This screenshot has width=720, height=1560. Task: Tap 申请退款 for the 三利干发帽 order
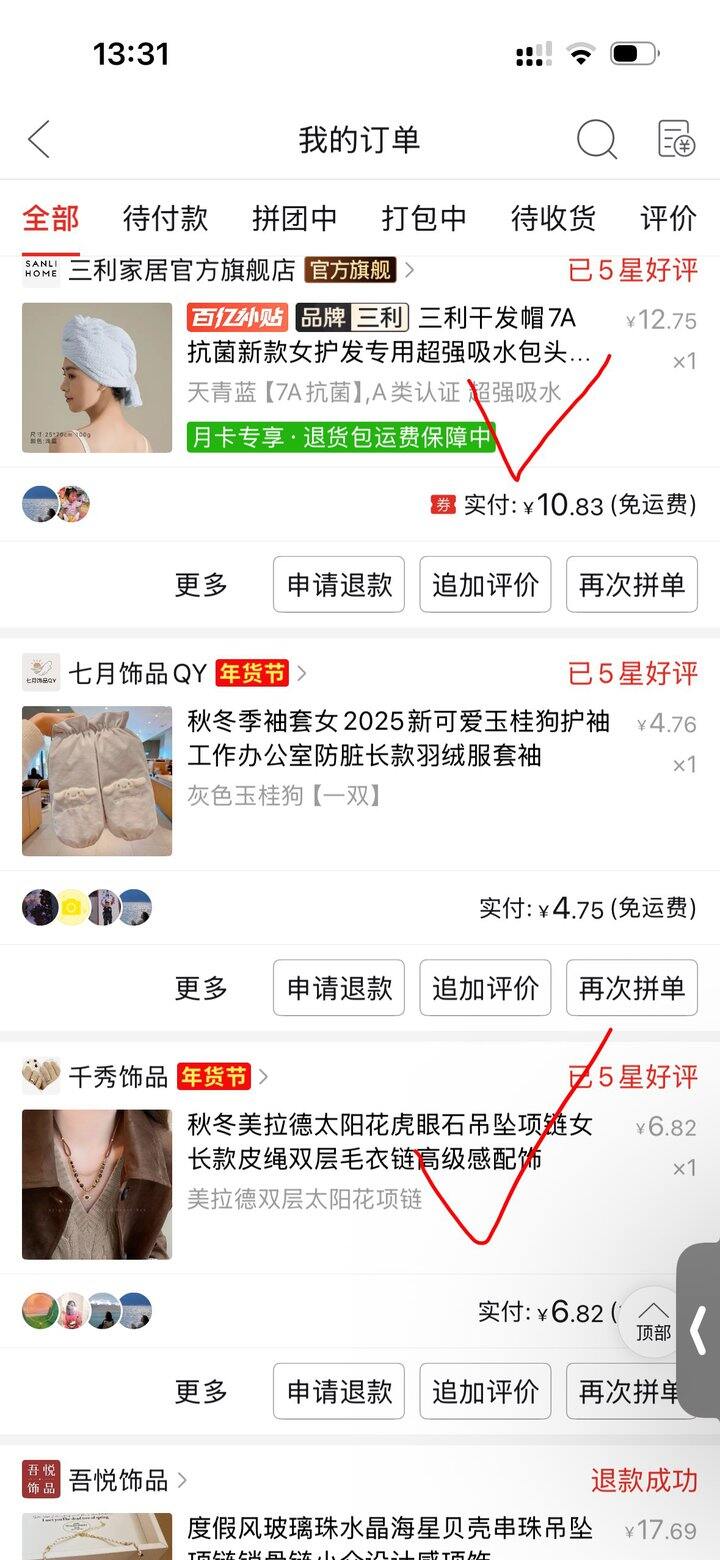point(339,584)
